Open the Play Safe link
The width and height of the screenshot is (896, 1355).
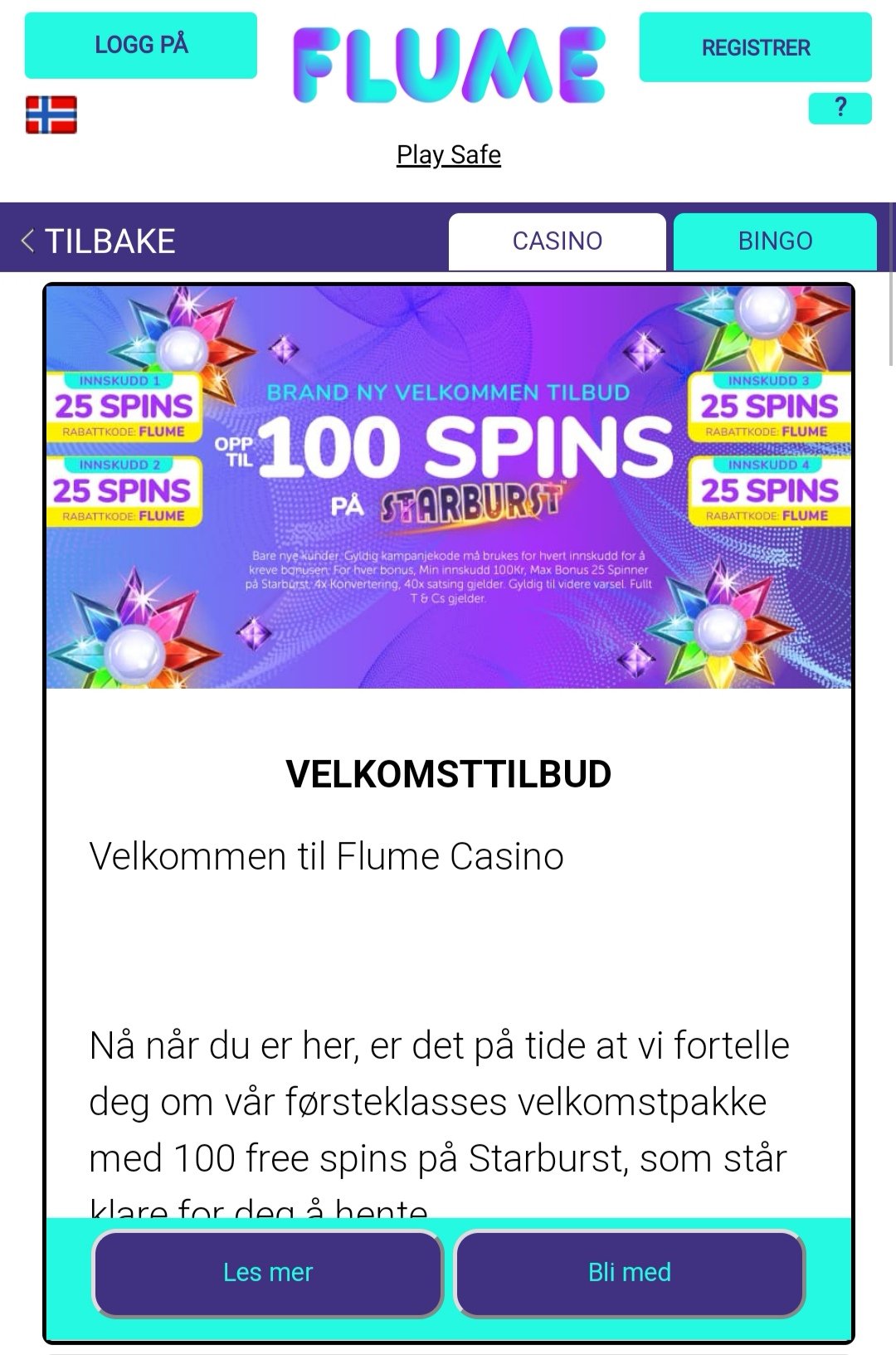(x=448, y=153)
